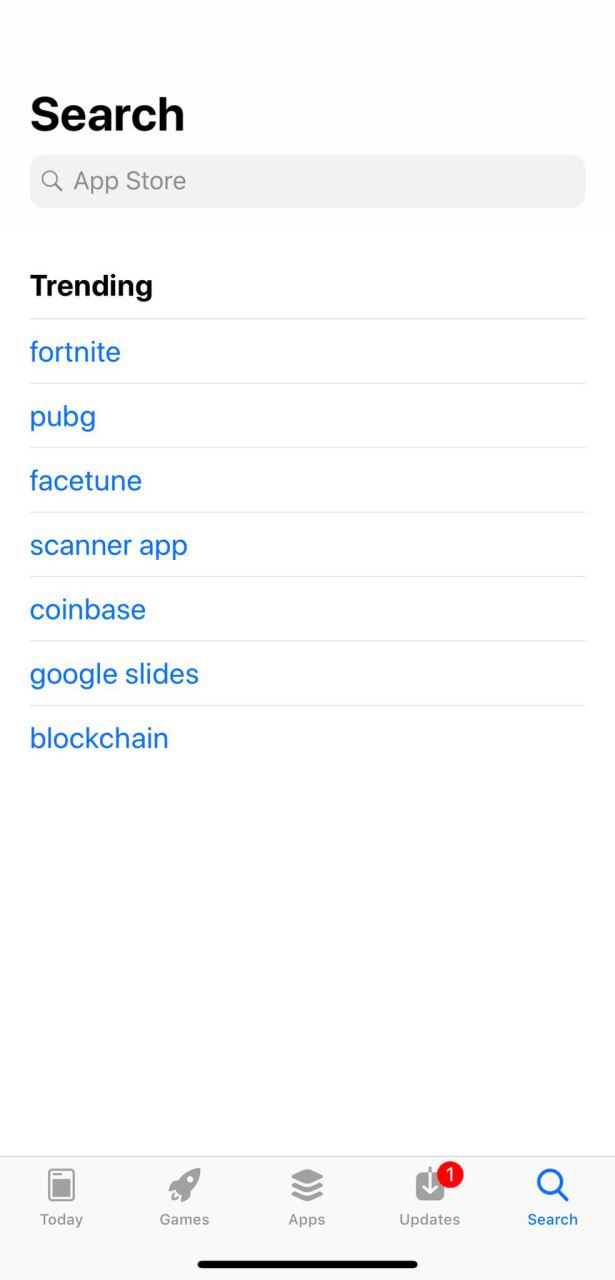
Task: Select the trending search fortnite
Action: pyautogui.click(x=75, y=352)
